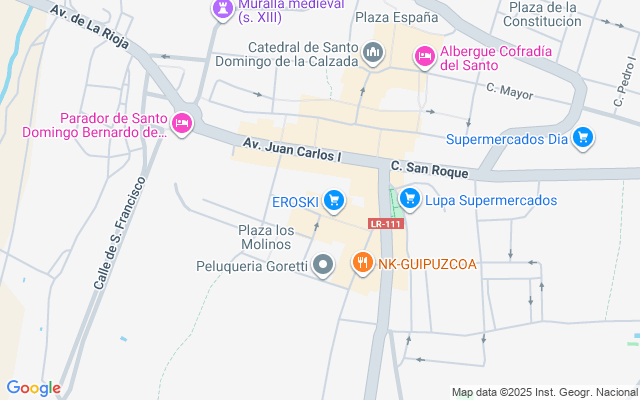Viewport: 640px width, 400px height.
Task: Open the Lupa Supermercados marker
Action: point(409,199)
